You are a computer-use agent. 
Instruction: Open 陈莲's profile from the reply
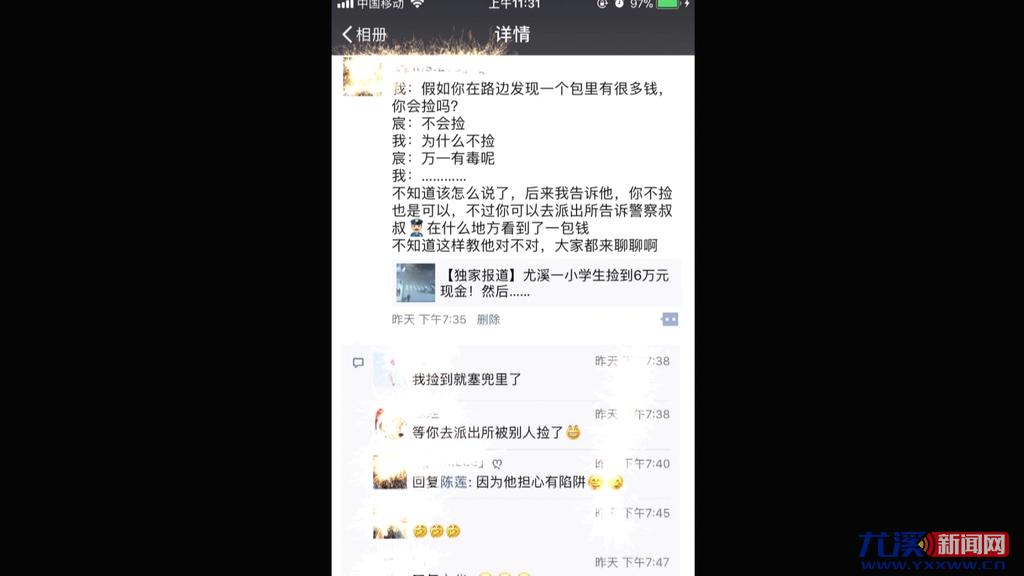pyautogui.click(x=454, y=481)
